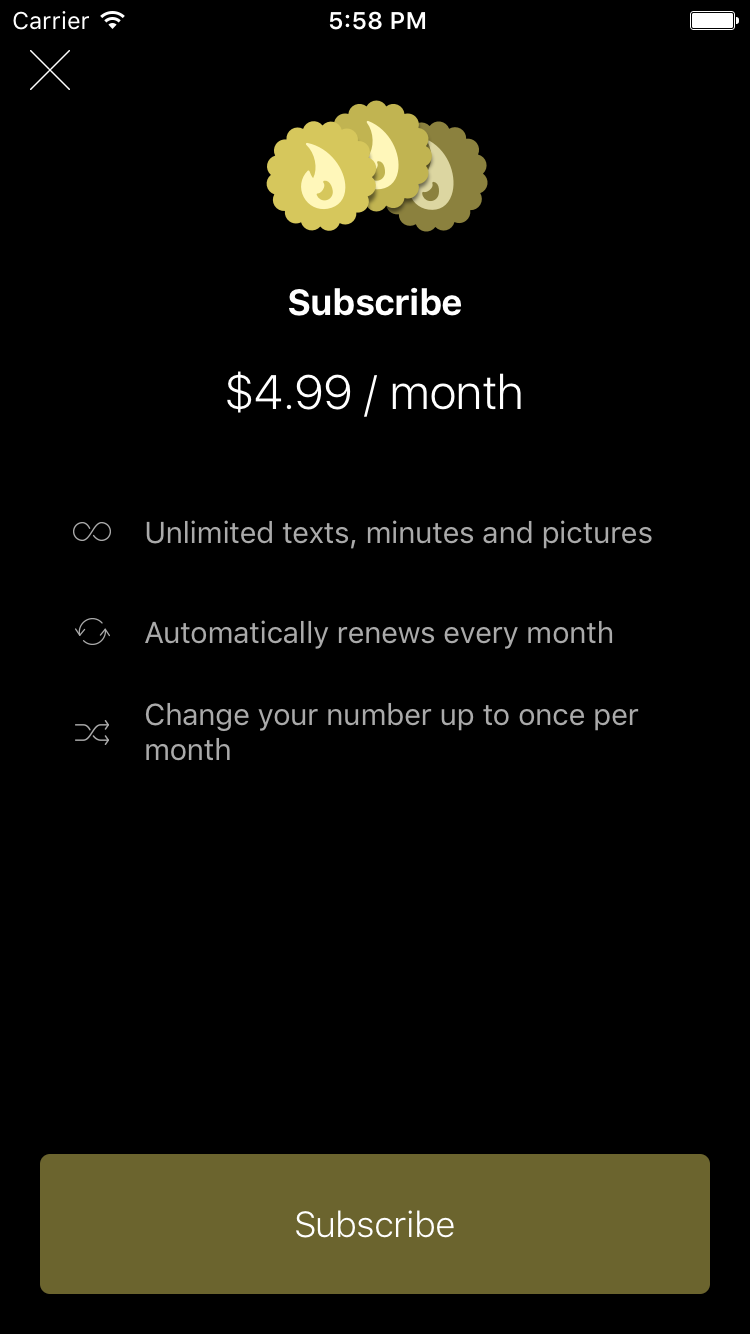Close the subscription screen
The width and height of the screenshot is (750, 1334).
tap(50, 70)
